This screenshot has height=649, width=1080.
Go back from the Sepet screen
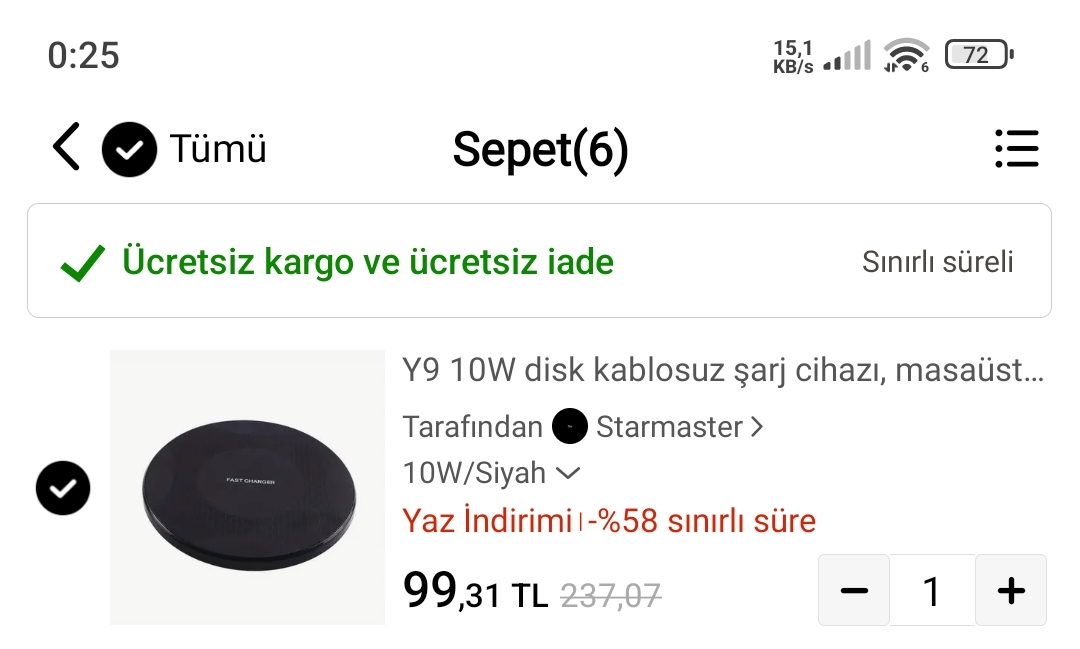click(66, 148)
